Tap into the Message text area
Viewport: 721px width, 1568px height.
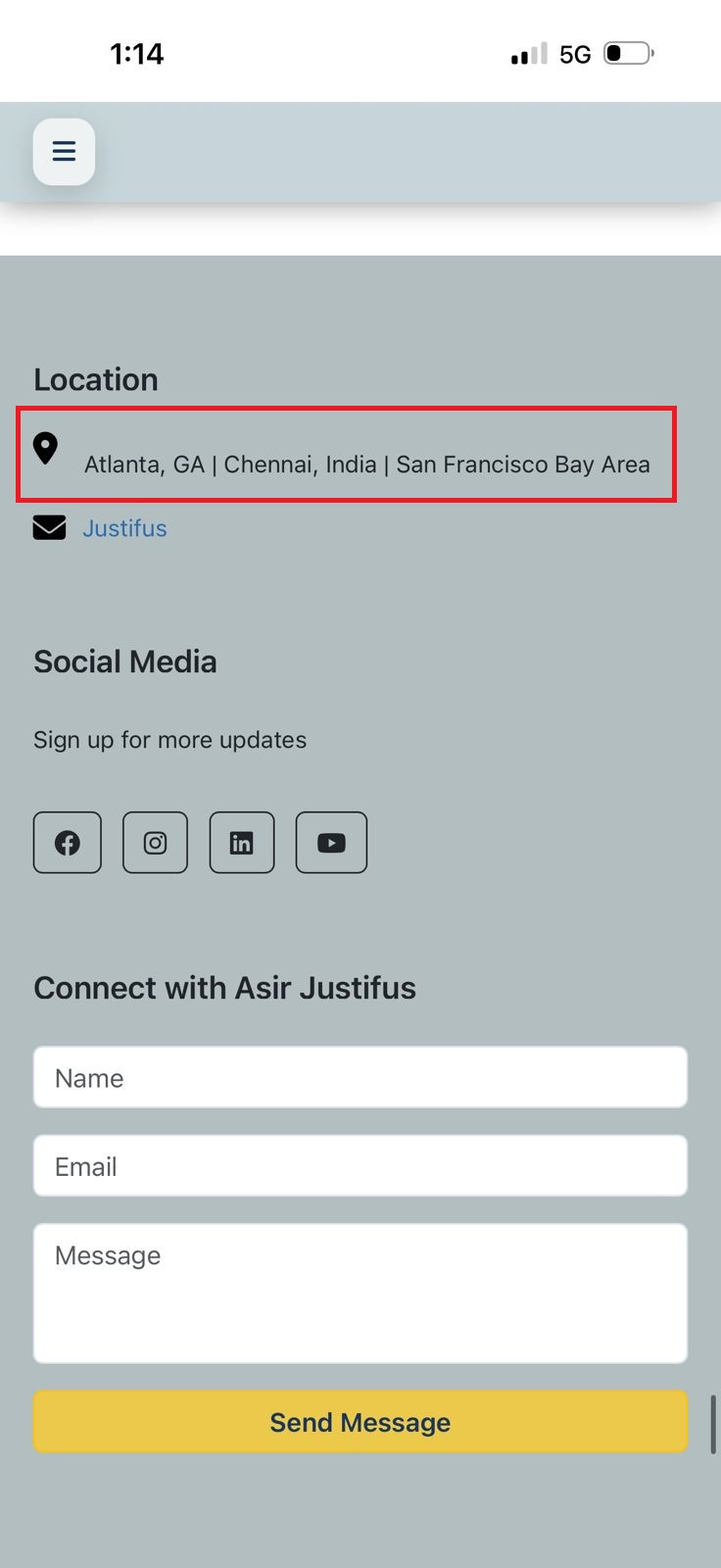(360, 1294)
